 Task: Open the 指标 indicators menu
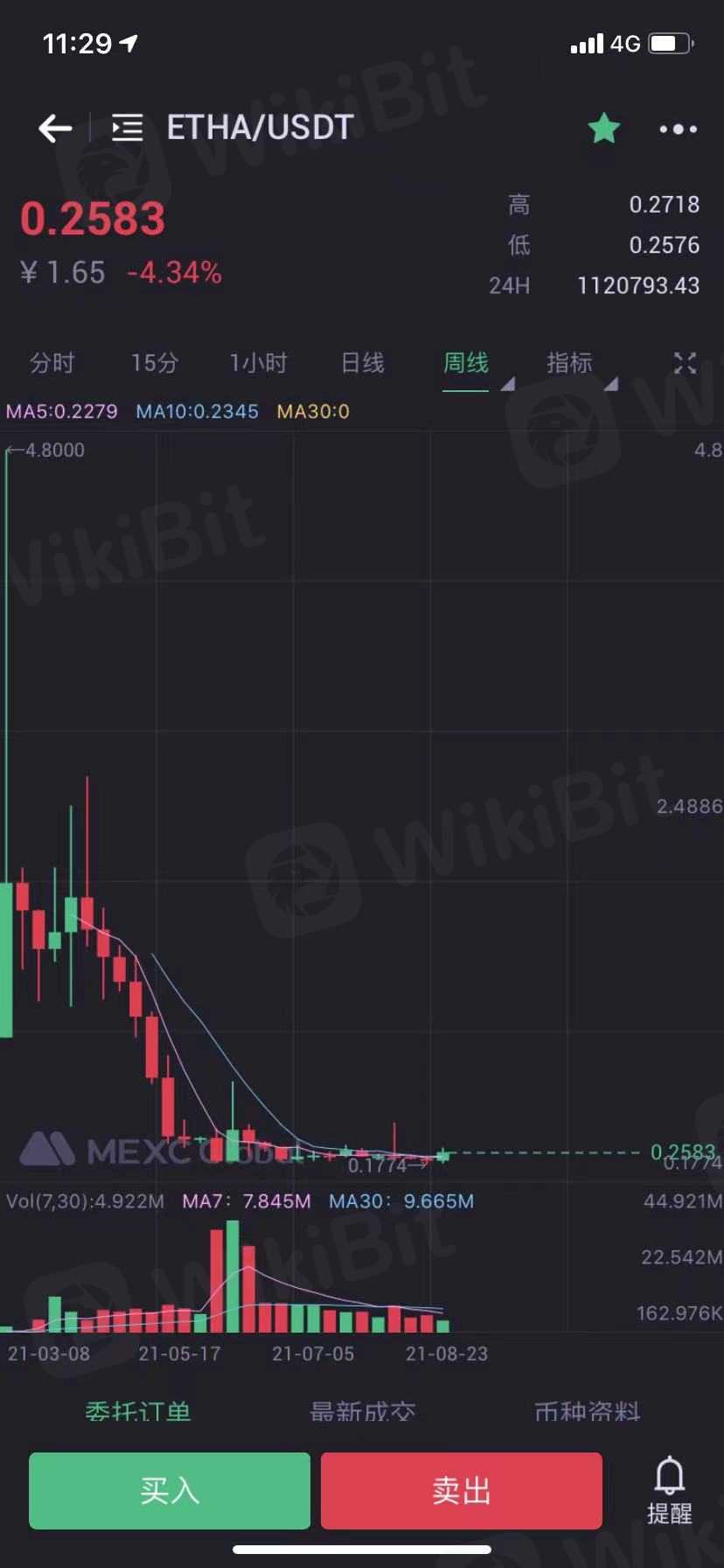coord(570,363)
